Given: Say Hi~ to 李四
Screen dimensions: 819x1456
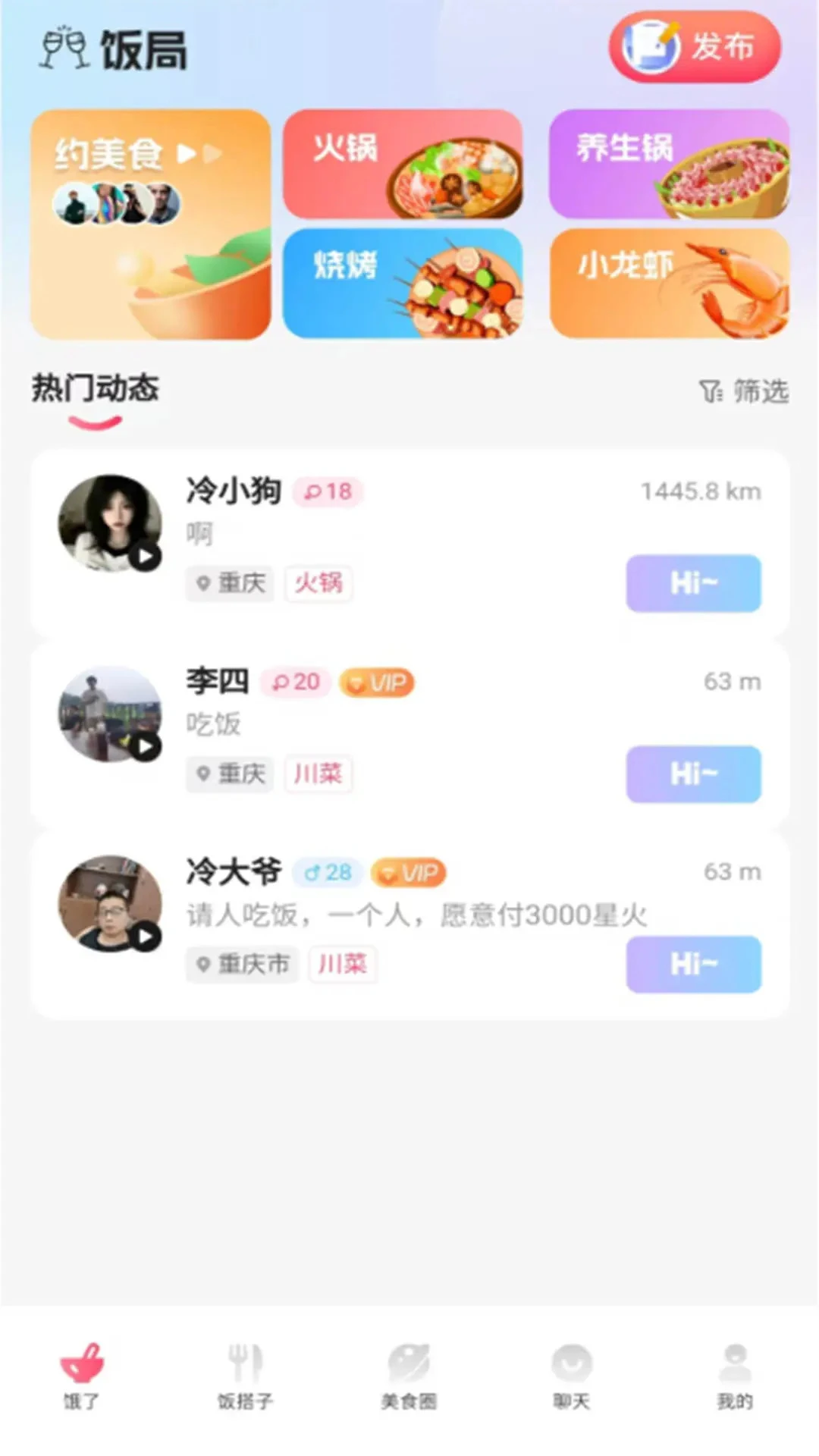Looking at the screenshot, I should tap(693, 773).
